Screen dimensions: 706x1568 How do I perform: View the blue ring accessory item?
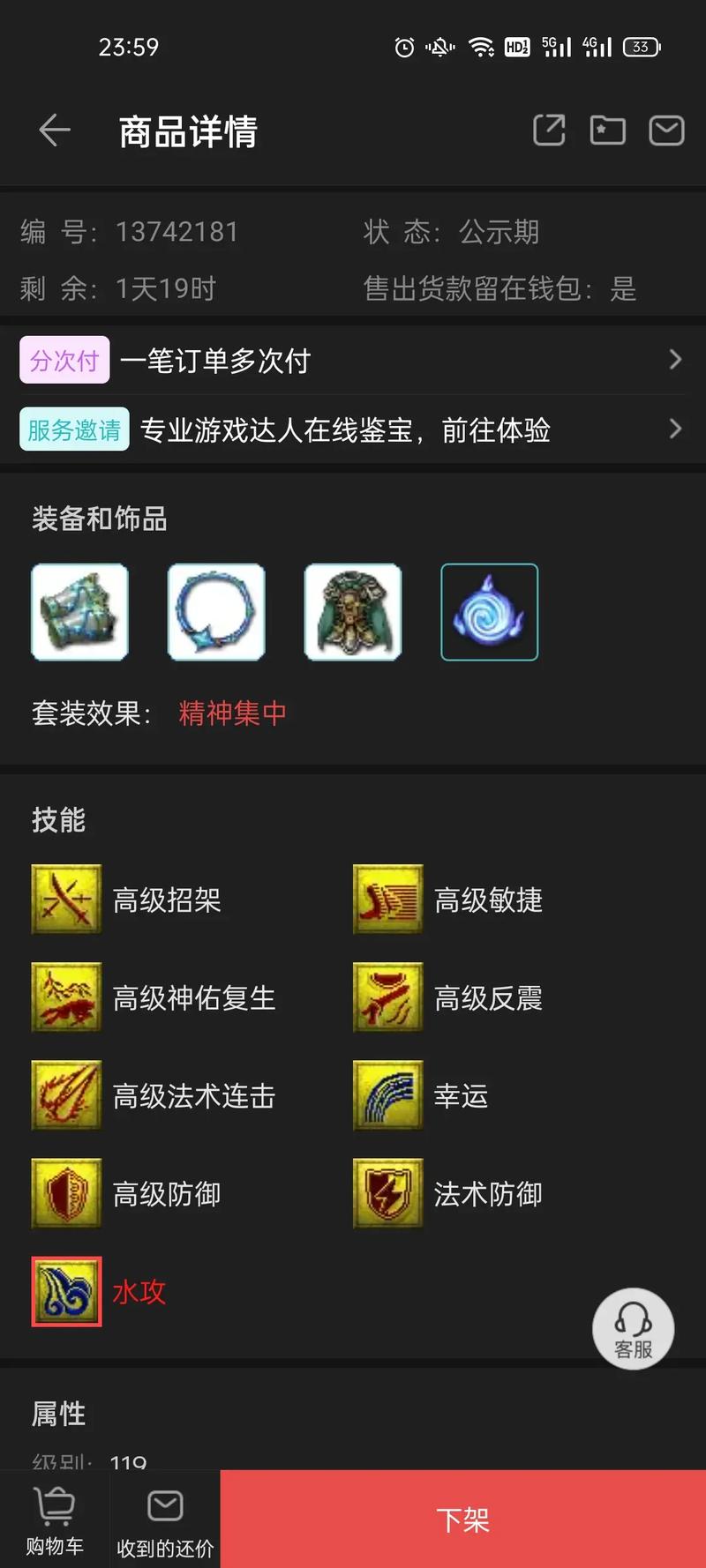[216, 612]
